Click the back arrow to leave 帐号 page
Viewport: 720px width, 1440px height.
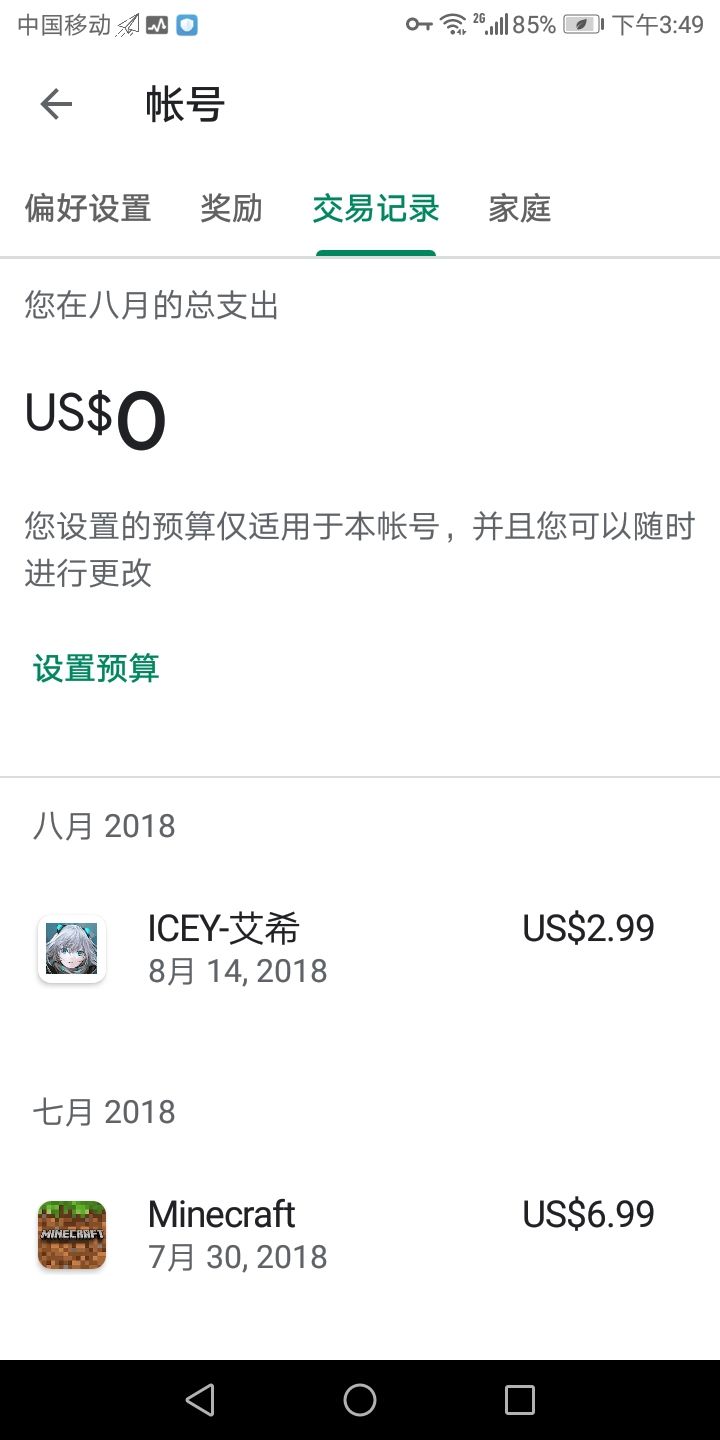click(56, 104)
